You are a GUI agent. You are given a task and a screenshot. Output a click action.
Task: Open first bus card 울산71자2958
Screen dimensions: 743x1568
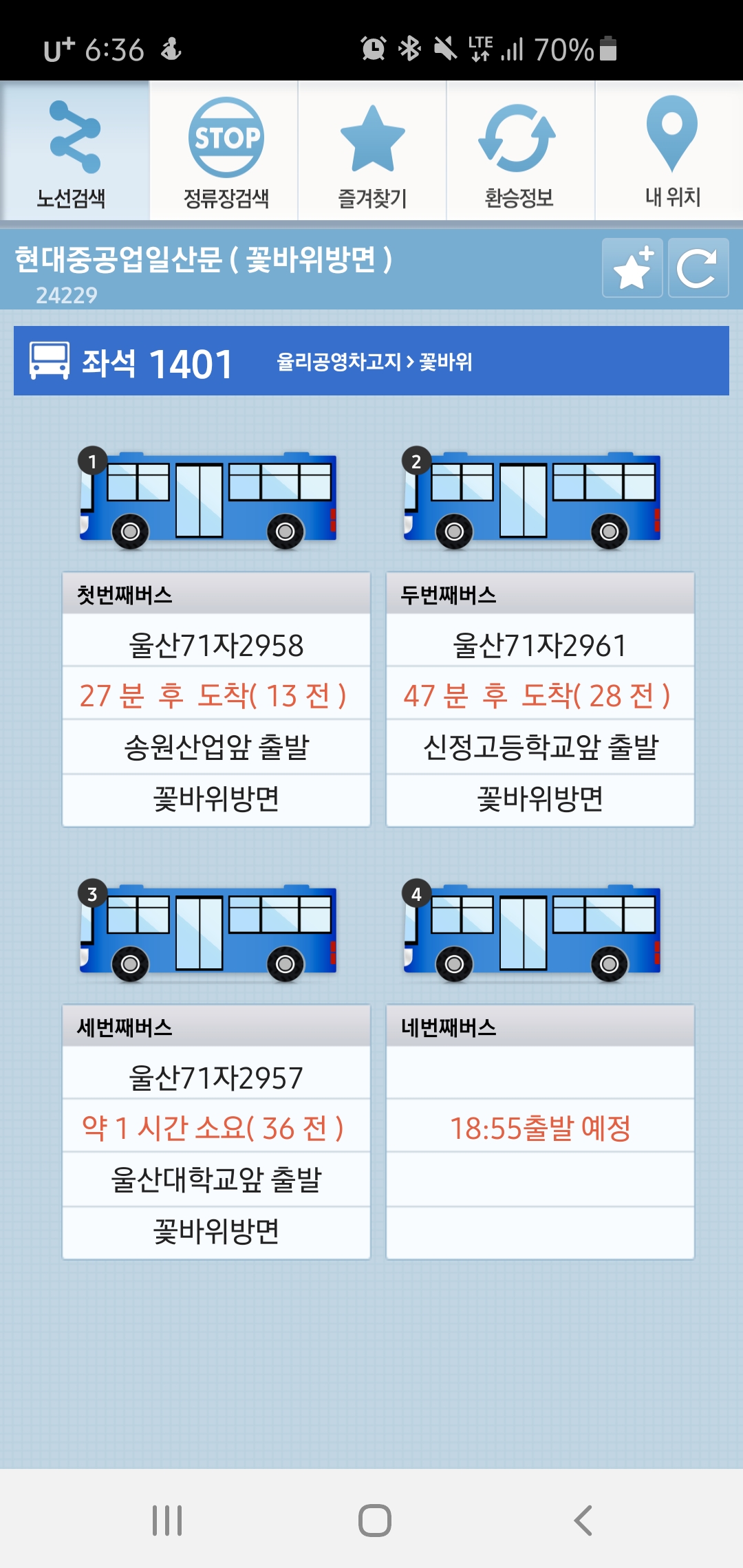[216, 699]
